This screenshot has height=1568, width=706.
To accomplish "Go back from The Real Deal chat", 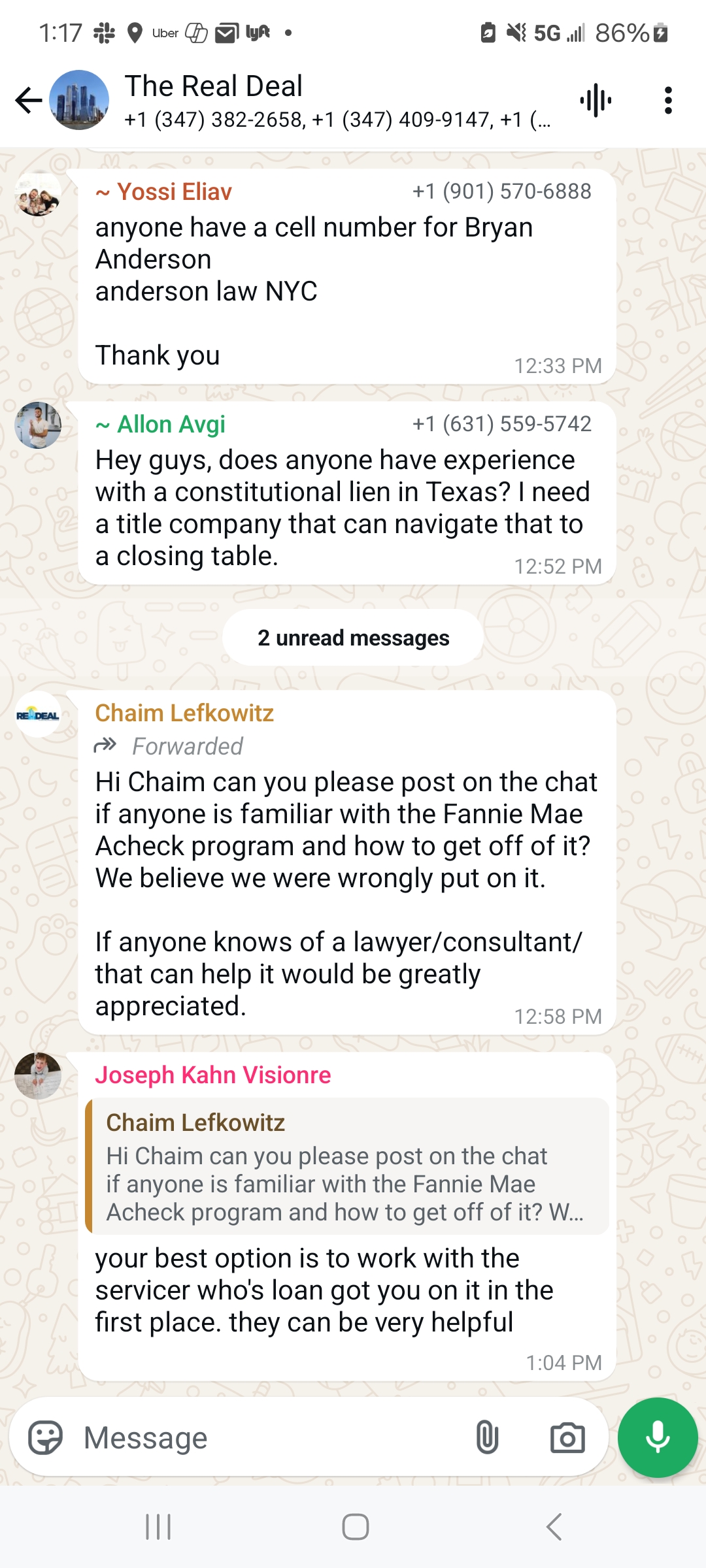I will pos(29,101).
